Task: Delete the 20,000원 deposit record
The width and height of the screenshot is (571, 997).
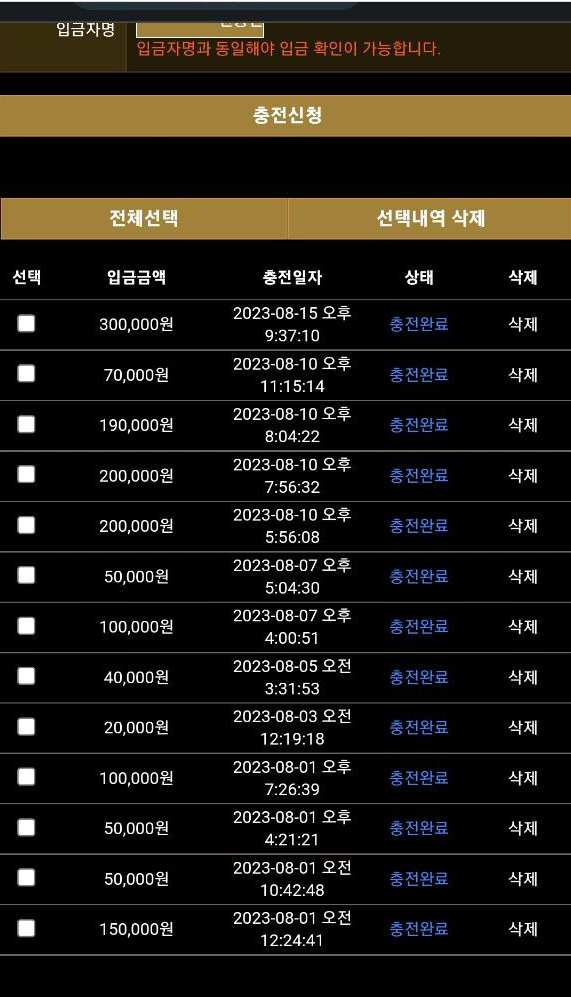Action: pos(523,727)
